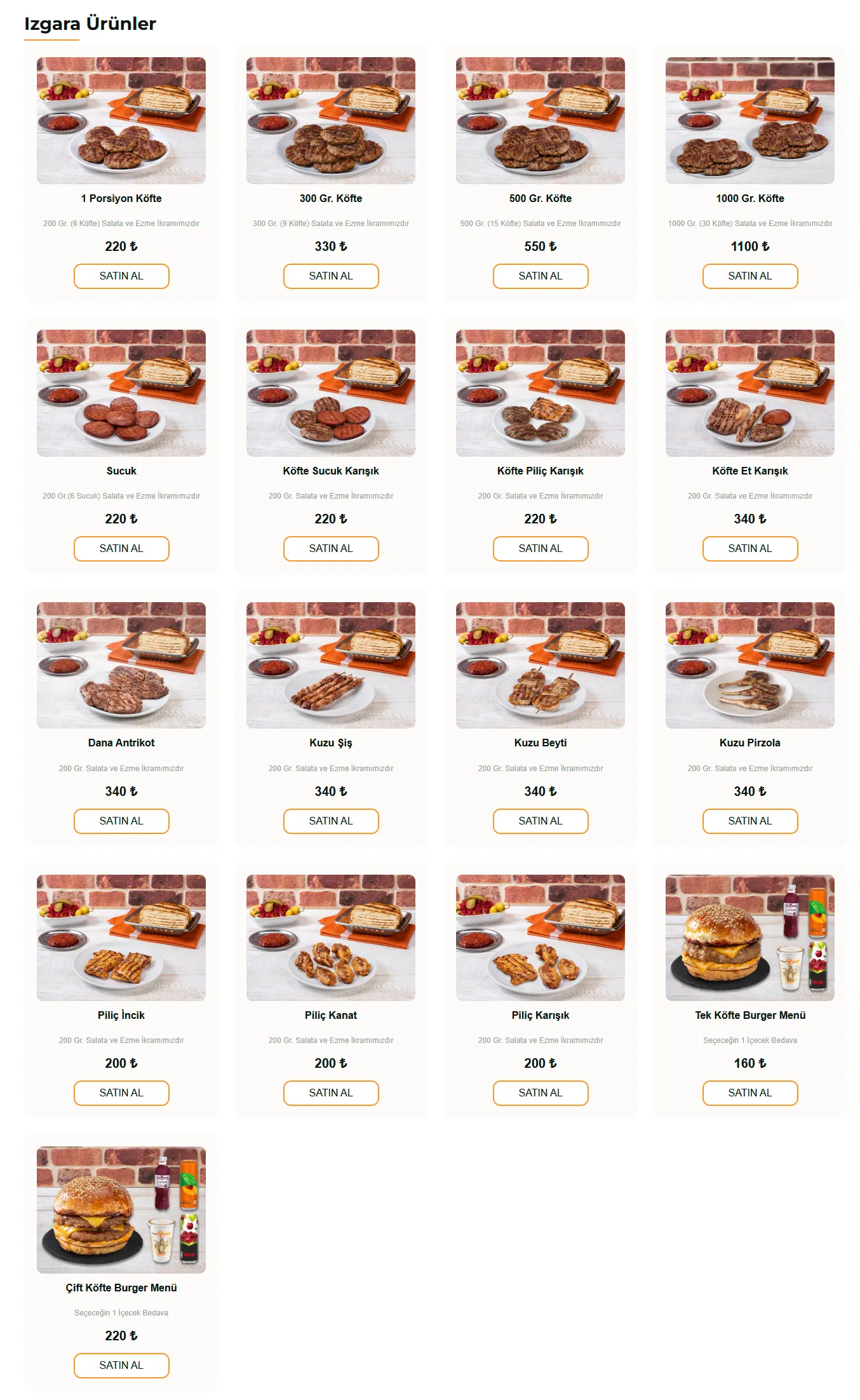Purchase Dana Antrikot
860x1400 pixels.
coord(121,821)
